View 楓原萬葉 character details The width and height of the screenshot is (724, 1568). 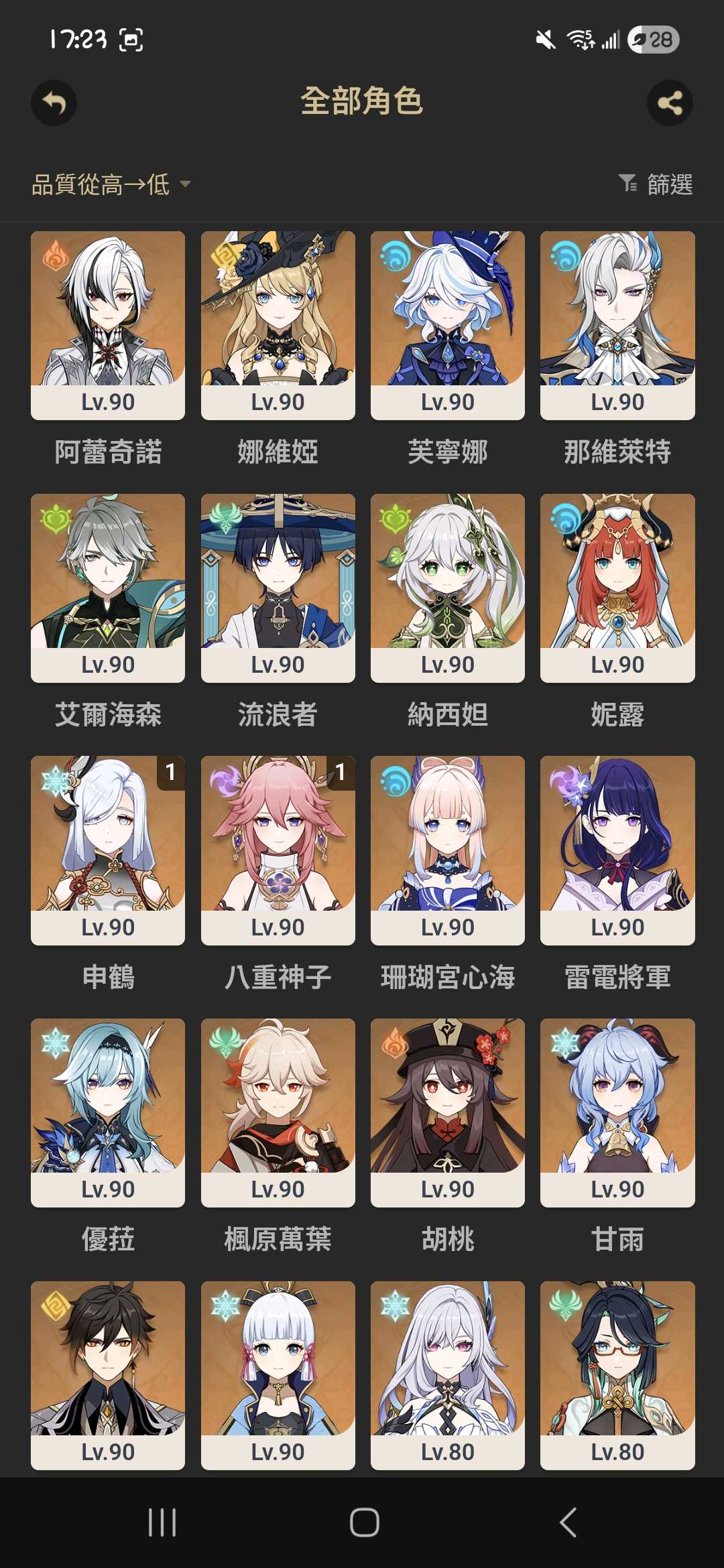point(278,1112)
